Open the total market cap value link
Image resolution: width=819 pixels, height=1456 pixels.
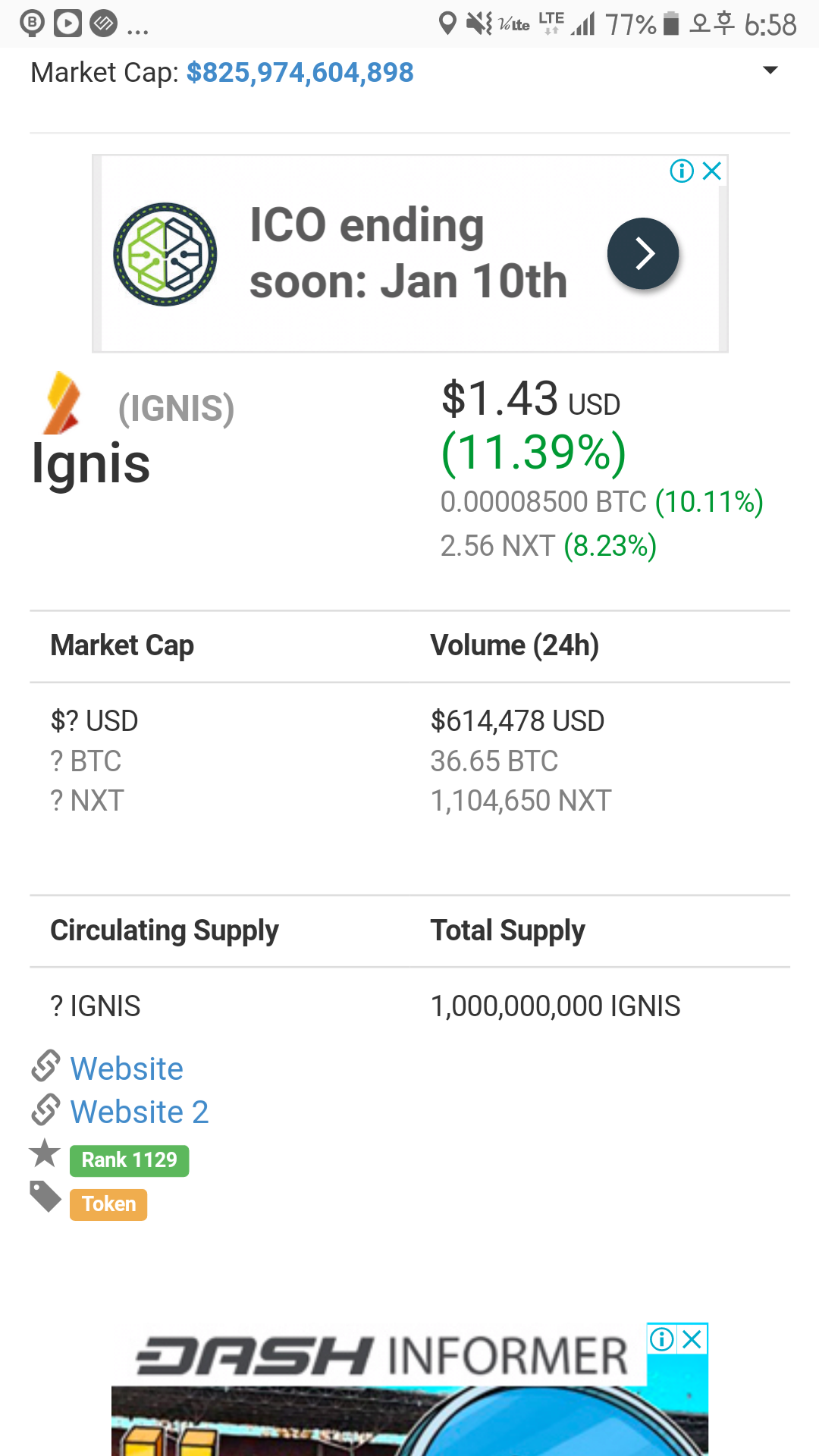[x=300, y=73]
